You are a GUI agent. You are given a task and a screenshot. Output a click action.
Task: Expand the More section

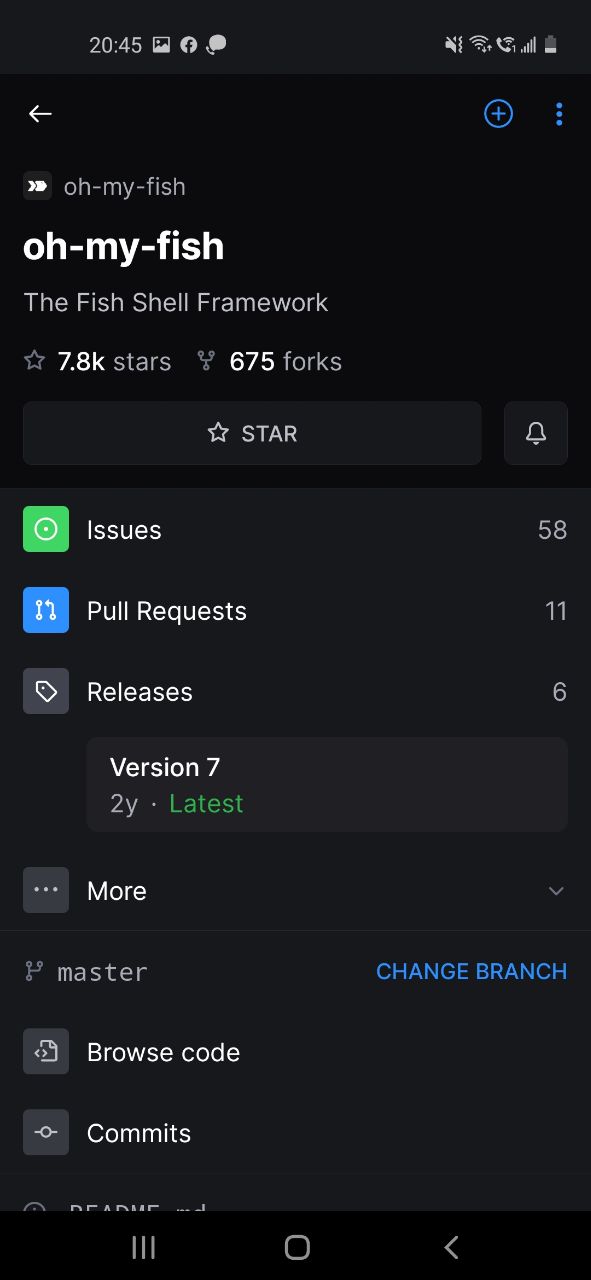[x=295, y=890]
